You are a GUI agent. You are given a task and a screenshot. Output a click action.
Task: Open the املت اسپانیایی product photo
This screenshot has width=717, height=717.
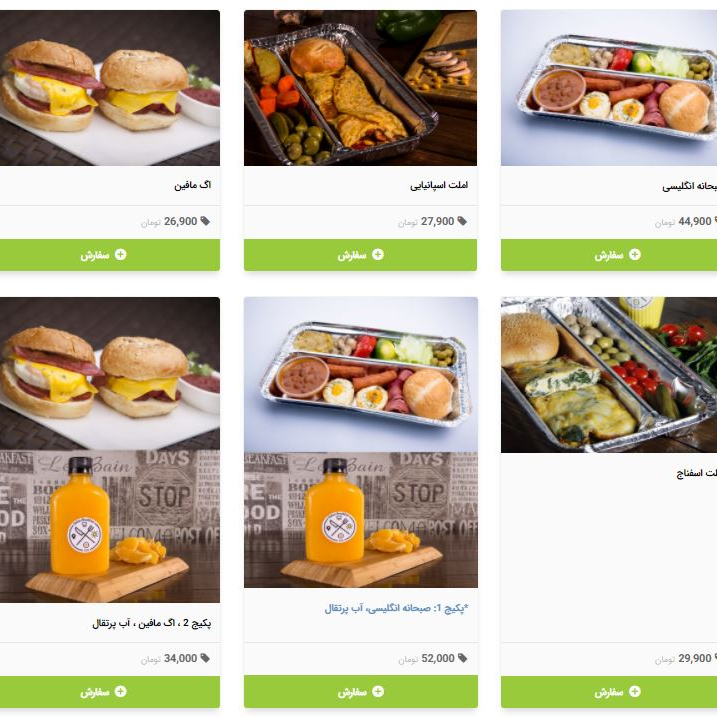pos(360,88)
